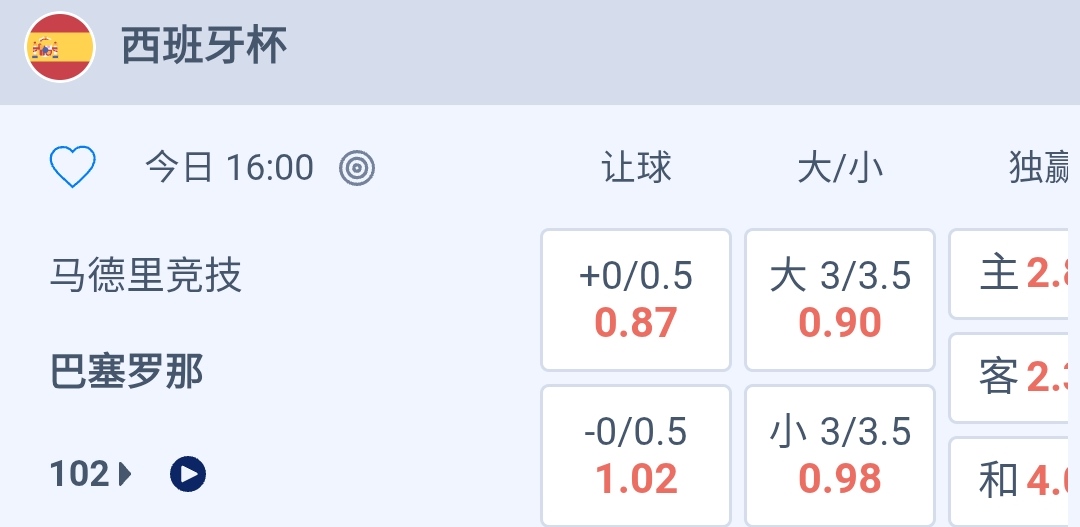Open the target icon beside 今日 16:00
This screenshot has height=527, width=1080.
click(357, 168)
